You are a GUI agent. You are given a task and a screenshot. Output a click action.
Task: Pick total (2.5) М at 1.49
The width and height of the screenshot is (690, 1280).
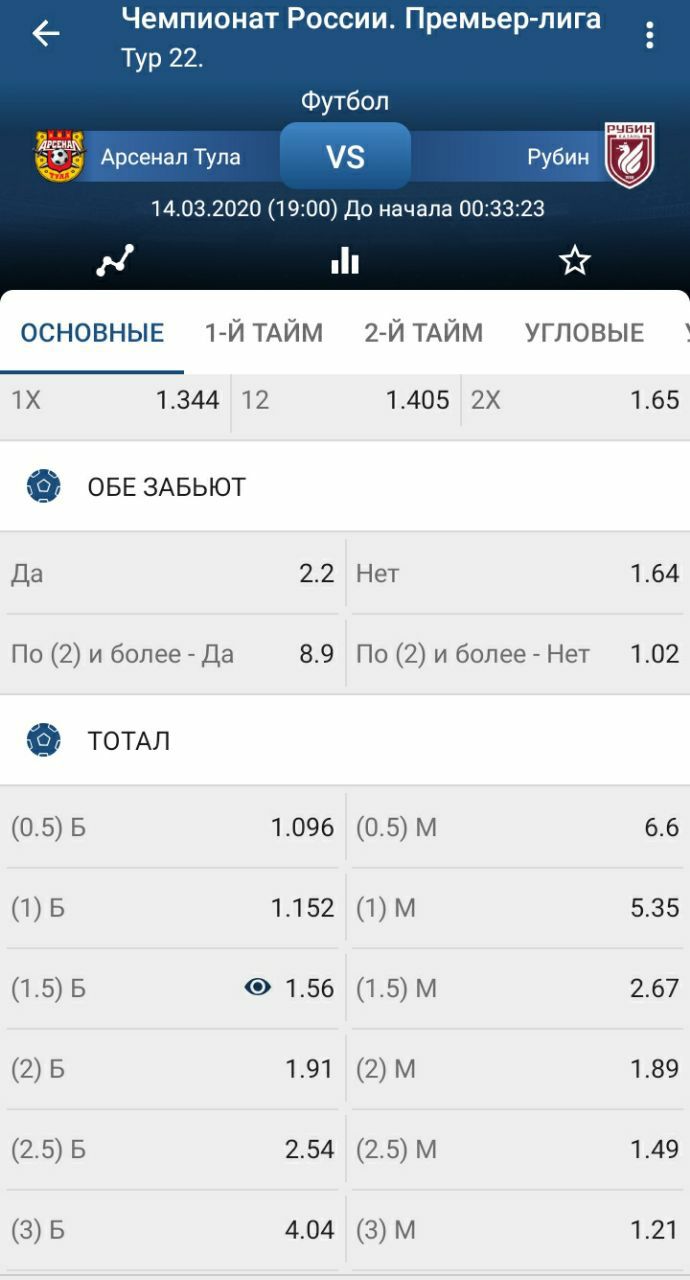(518, 1149)
